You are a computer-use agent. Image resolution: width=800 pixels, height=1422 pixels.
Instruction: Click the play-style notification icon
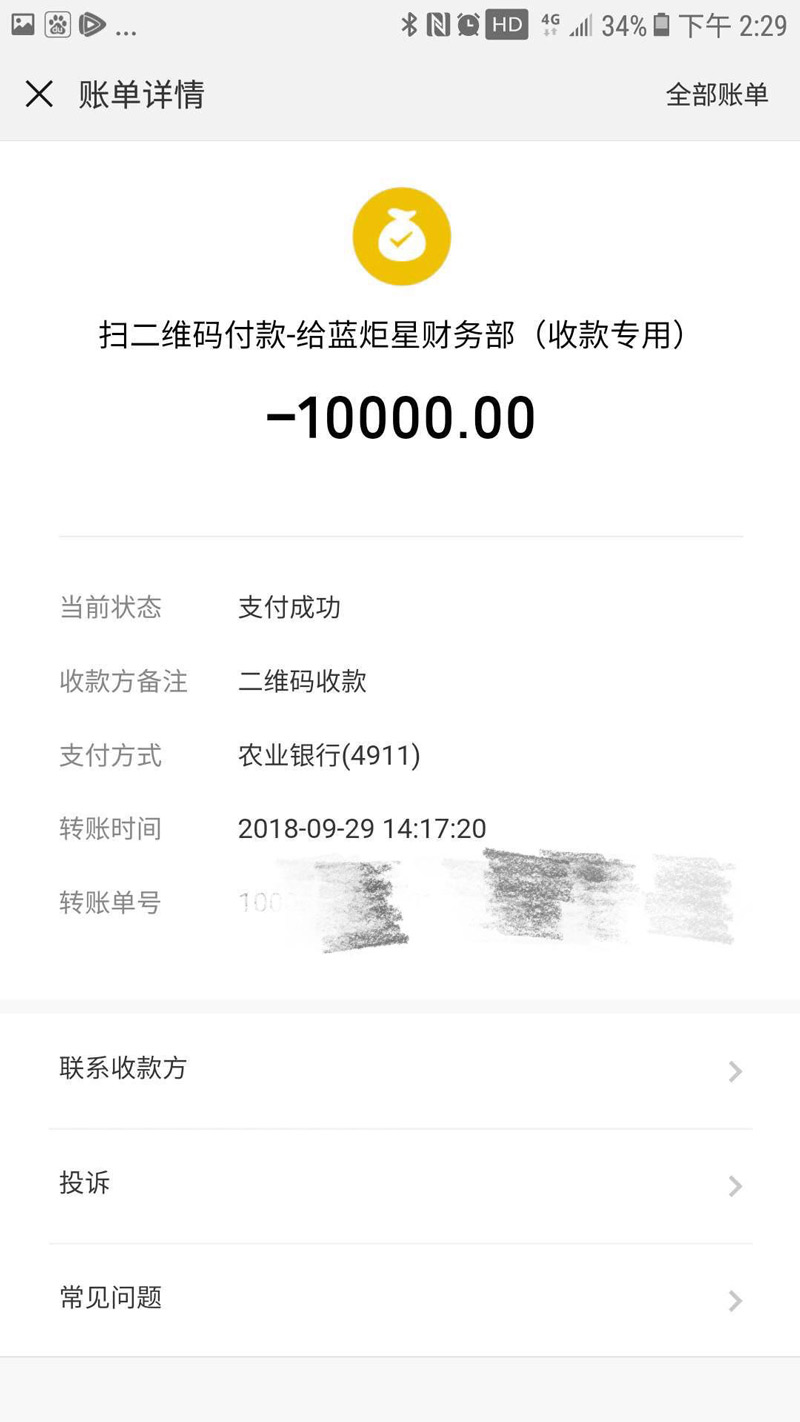click(x=91, y=25)
